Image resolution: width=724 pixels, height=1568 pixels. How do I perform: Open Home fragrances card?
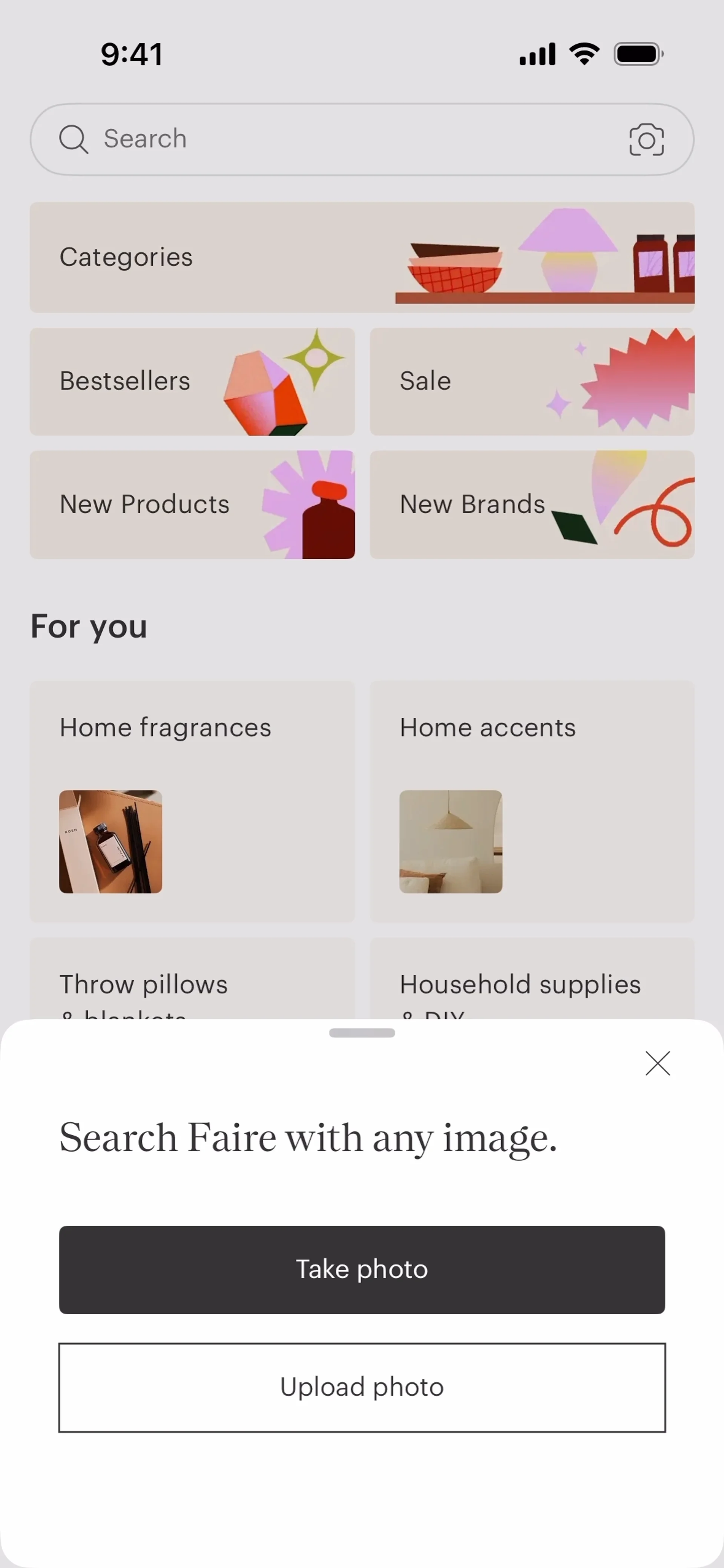click(192, 800)
